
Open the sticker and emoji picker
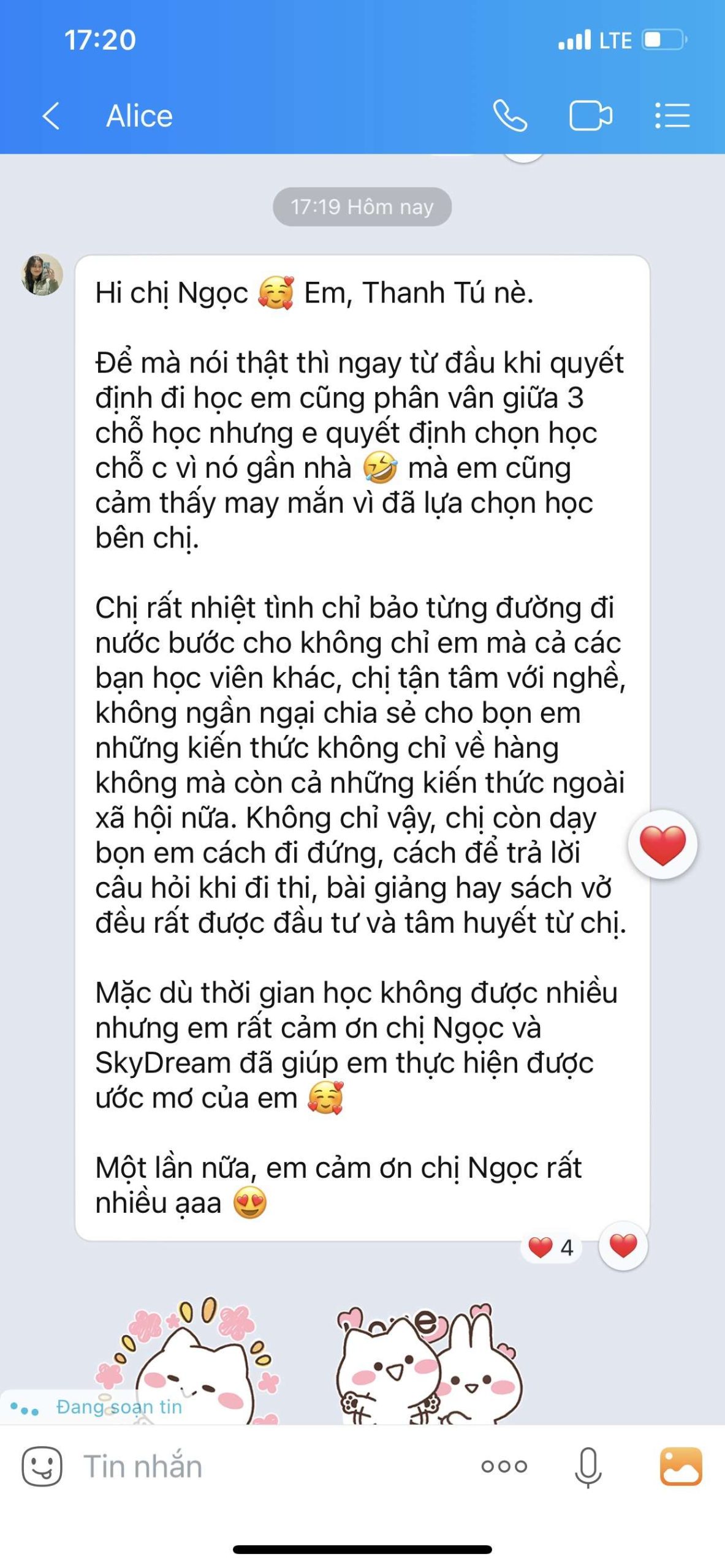pyautogui.click(x=42, y=1467)
